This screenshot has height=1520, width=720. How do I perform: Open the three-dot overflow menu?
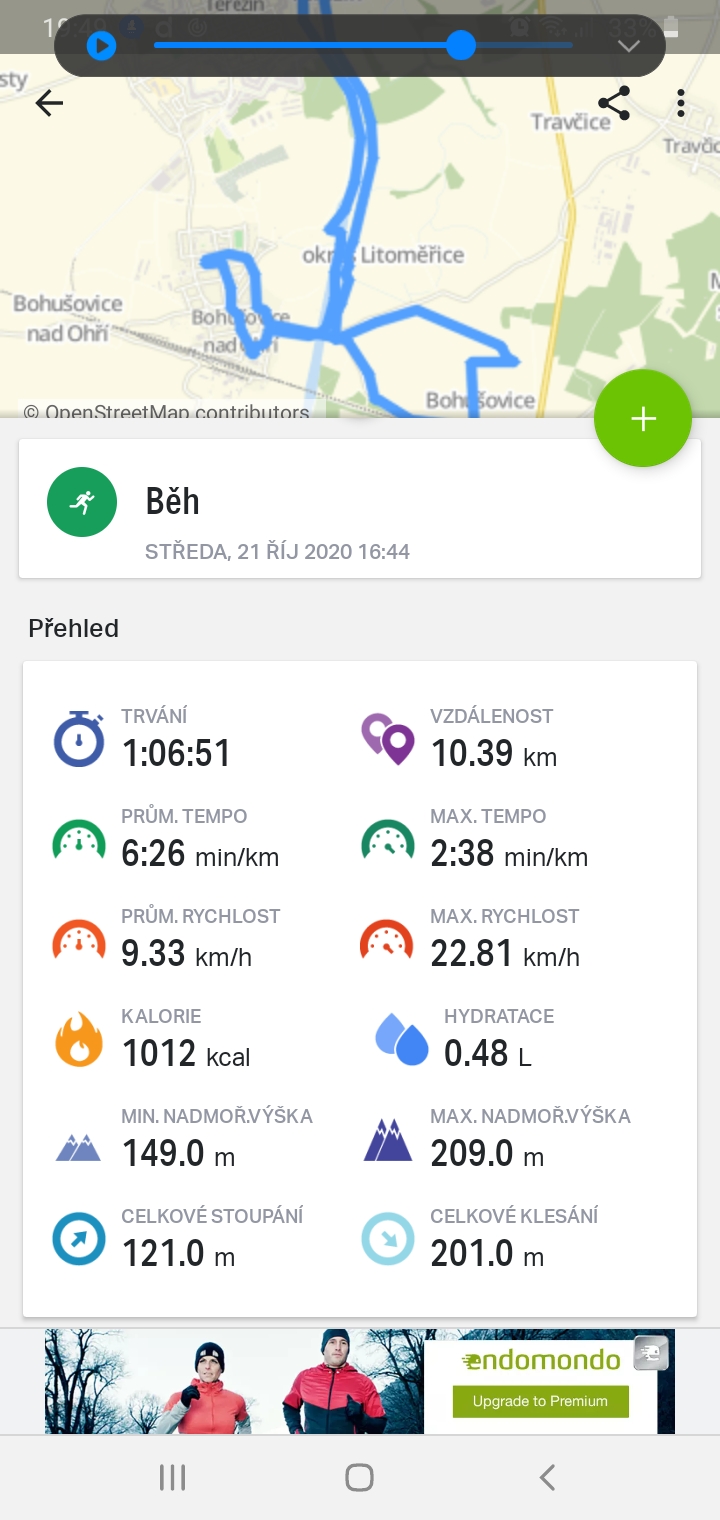[x=681, y=103]
